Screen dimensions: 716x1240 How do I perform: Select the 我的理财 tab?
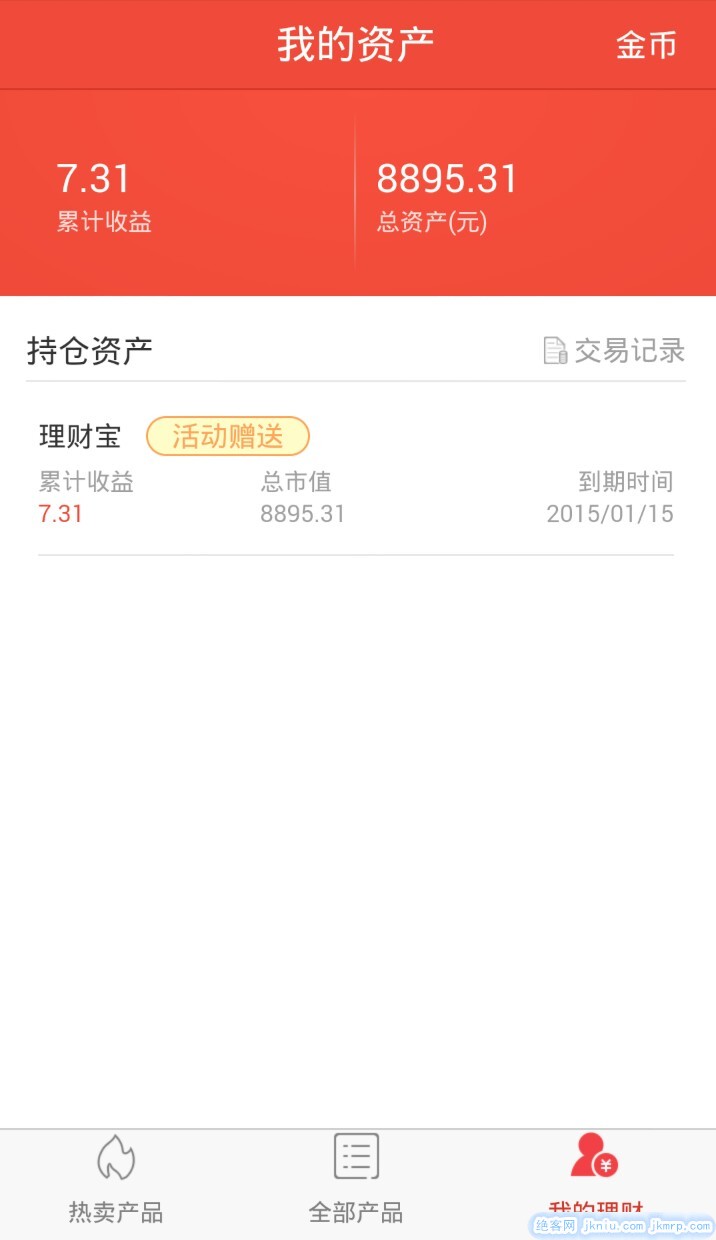click(595, 1180)
